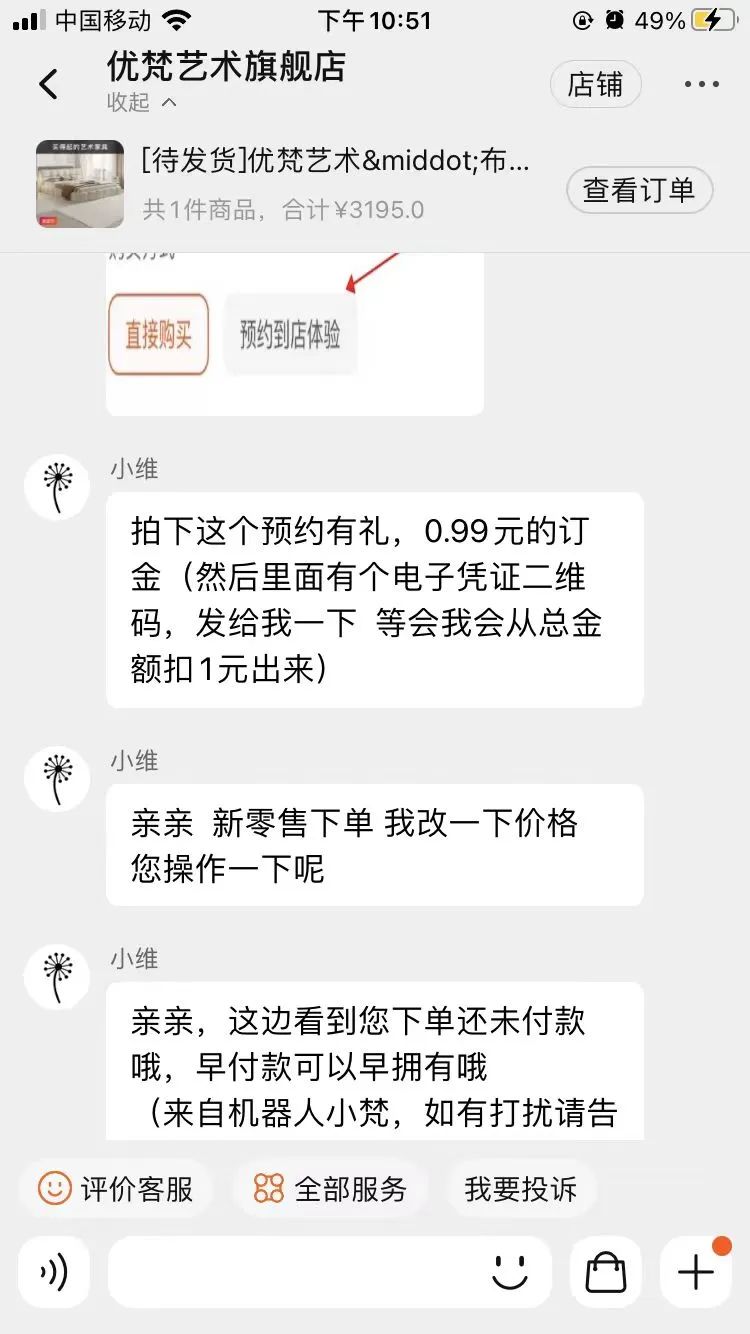750x1334 pixels.
Task: Collapse the order card via 收起
Action: 142,102
